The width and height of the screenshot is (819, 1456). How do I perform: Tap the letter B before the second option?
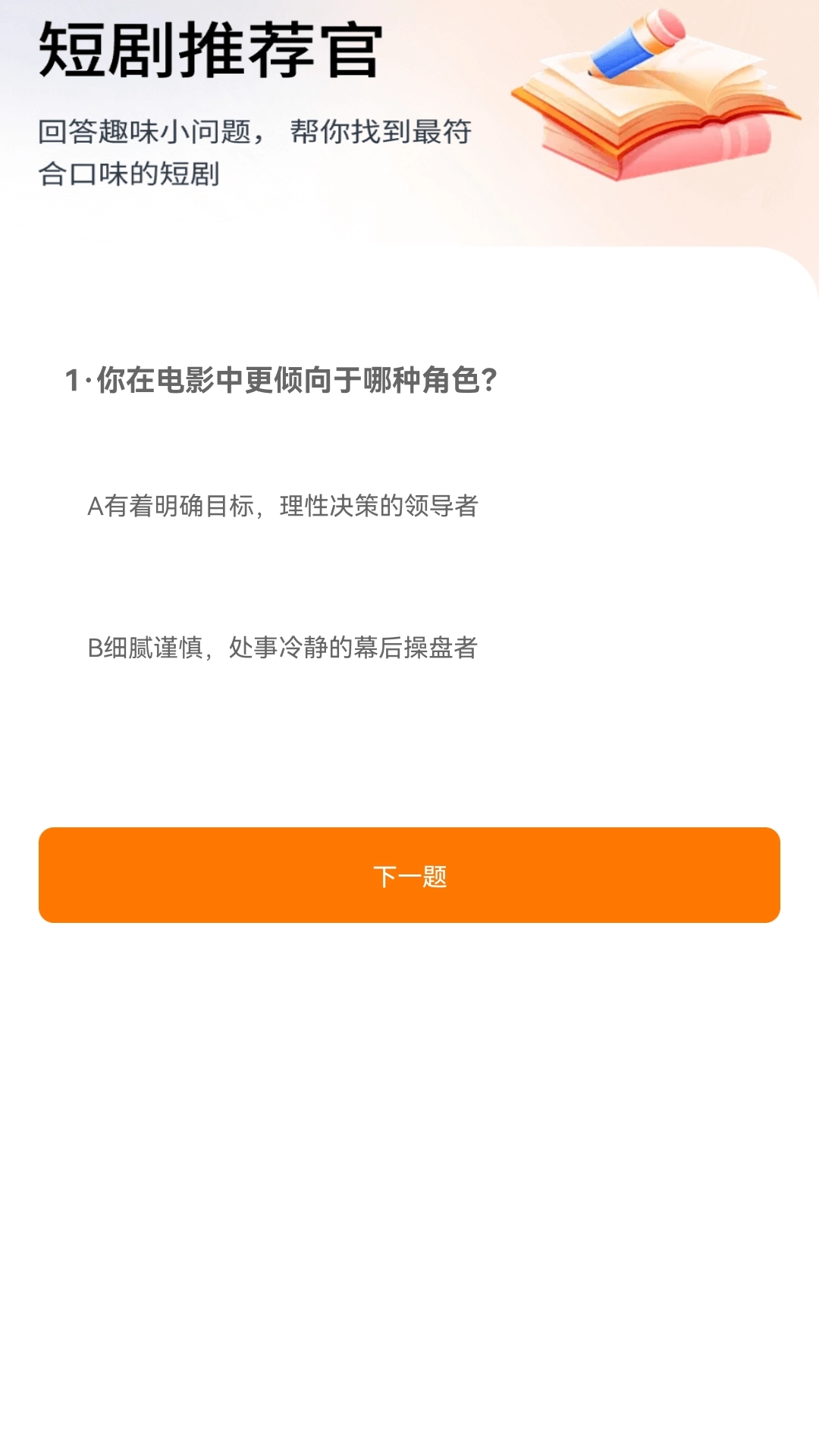[97, 647]
